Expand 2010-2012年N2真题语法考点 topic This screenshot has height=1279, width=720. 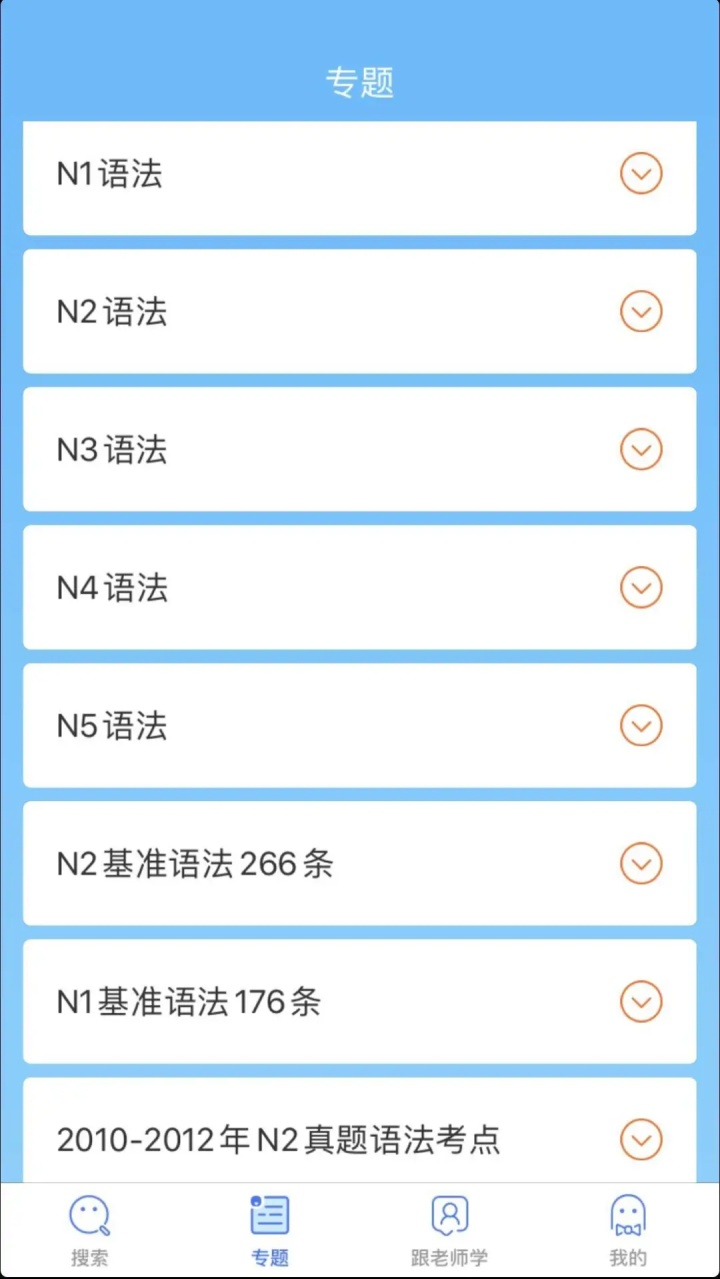click(641, 1139)
